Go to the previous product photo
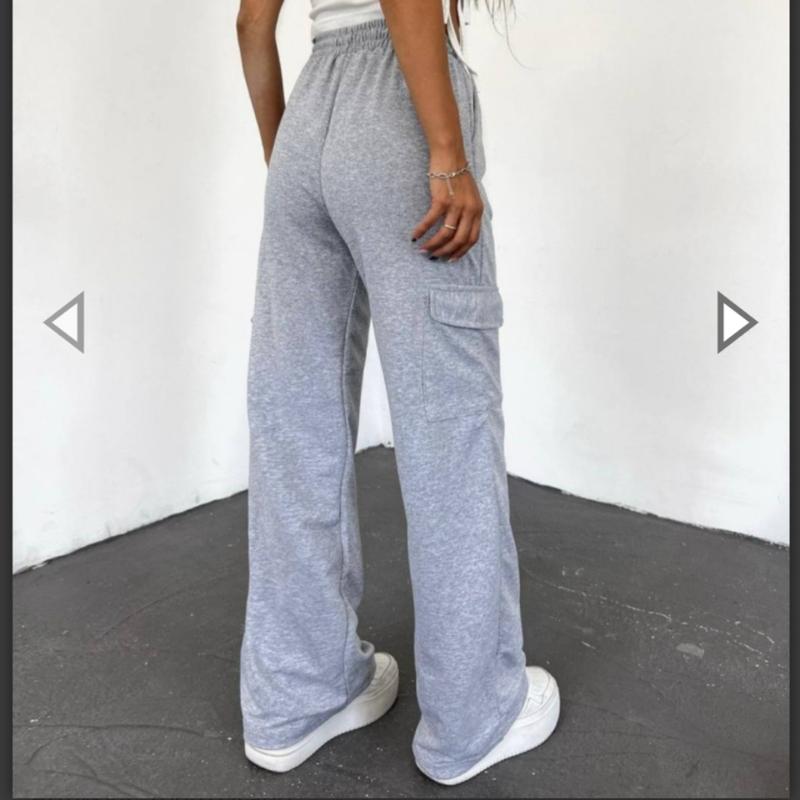The height and width of the screenshot is (800, 800). tap(65, 322)
